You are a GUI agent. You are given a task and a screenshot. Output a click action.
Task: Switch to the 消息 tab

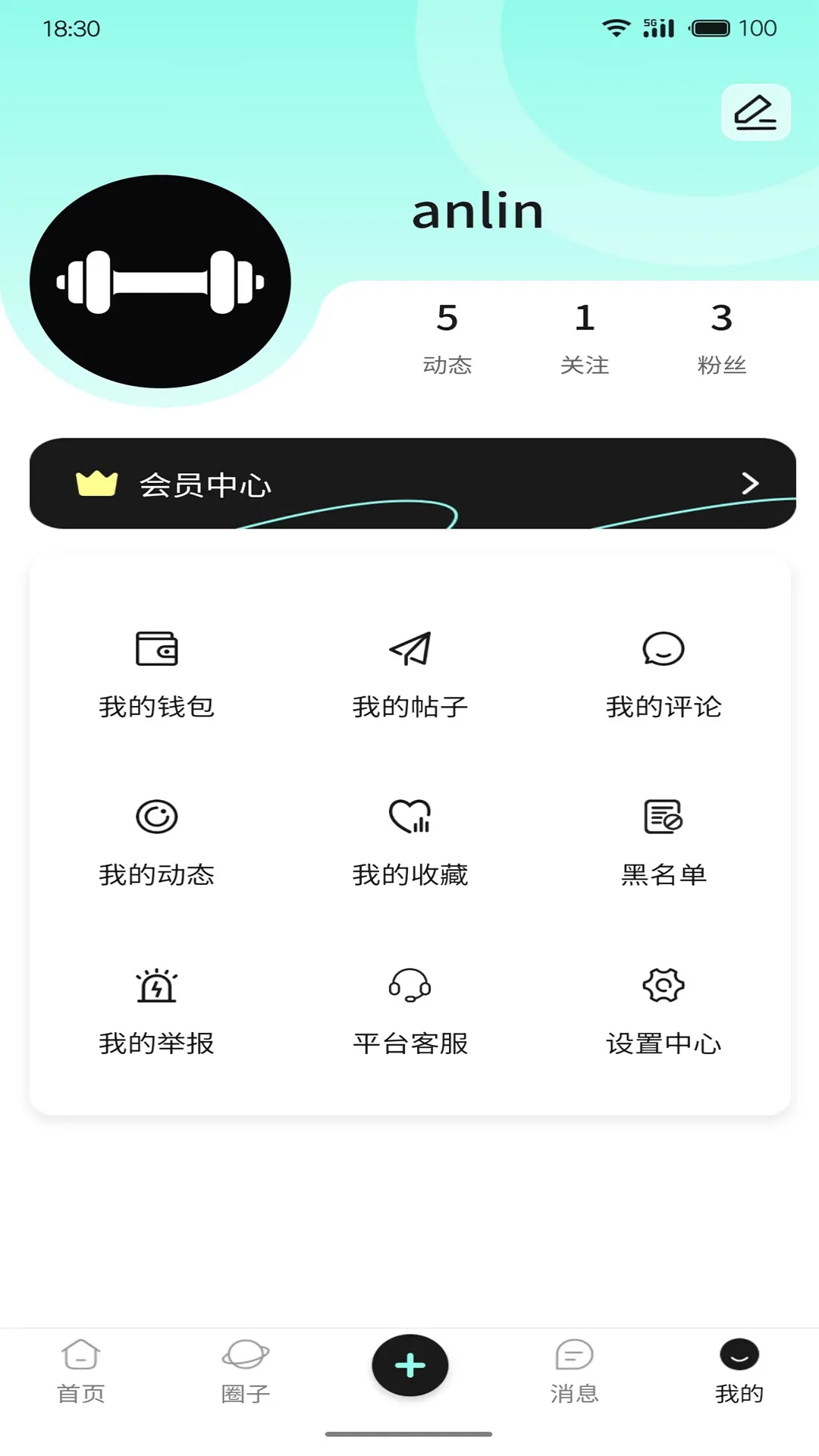coord(574,1371)
